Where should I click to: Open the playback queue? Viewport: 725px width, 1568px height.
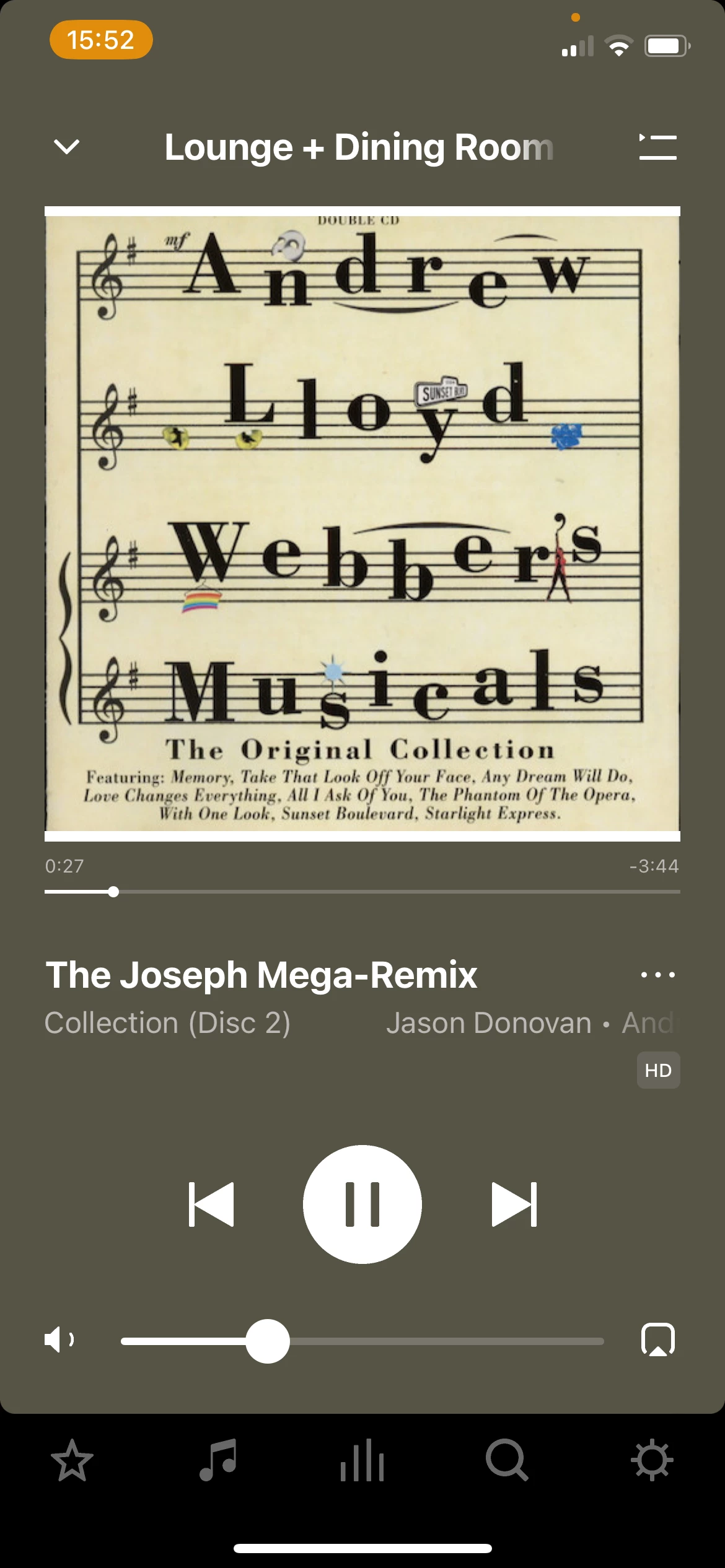[x=657, y=147]
